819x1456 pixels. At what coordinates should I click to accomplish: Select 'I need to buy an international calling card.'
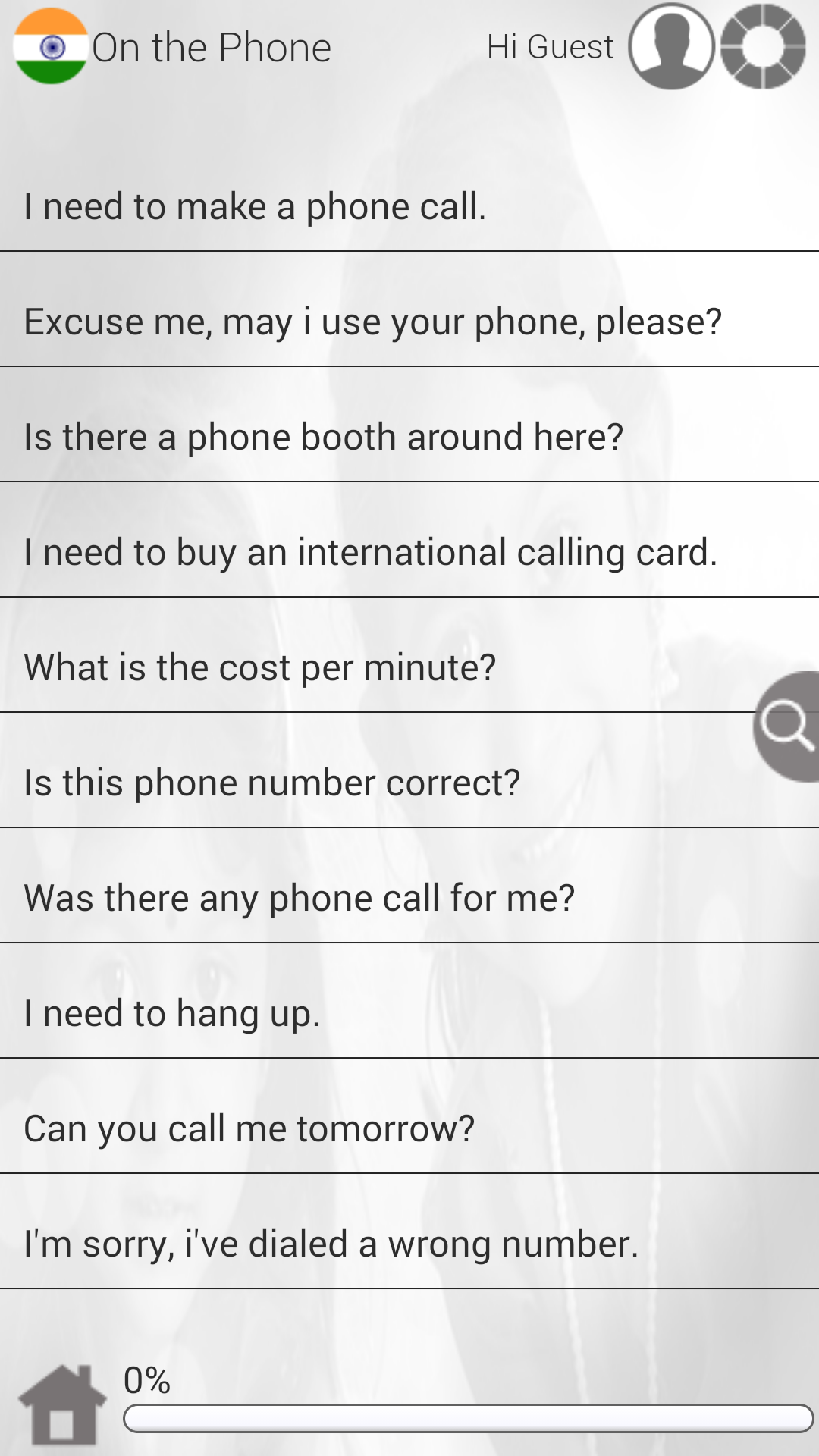pyautogui.click(x=369, y=553)
